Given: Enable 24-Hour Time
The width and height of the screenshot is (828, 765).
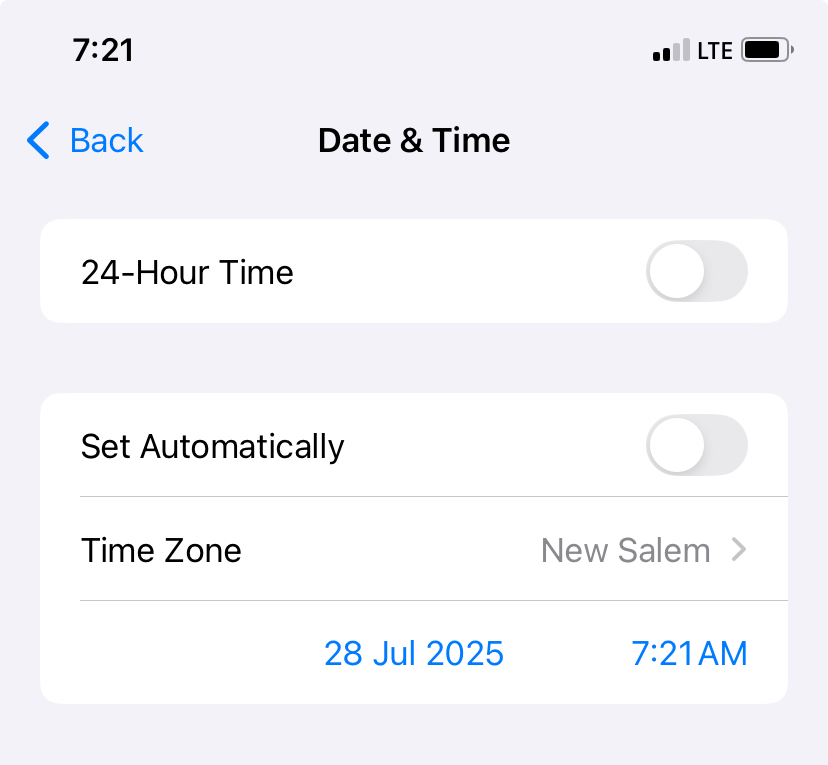Looking at the screenshot, I should (x=696, y=271).
